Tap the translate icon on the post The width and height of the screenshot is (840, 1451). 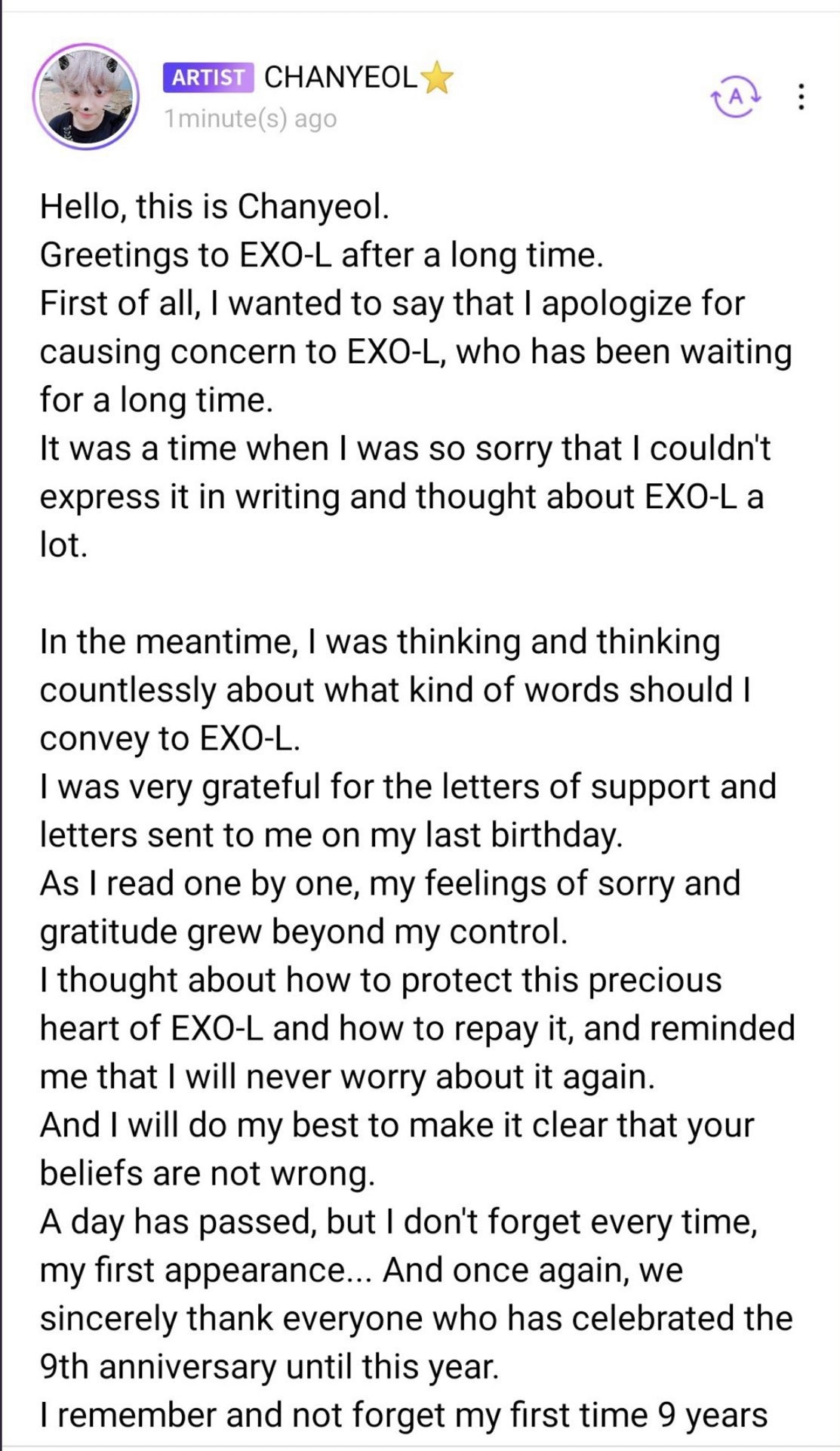click(x=736, y=96)
